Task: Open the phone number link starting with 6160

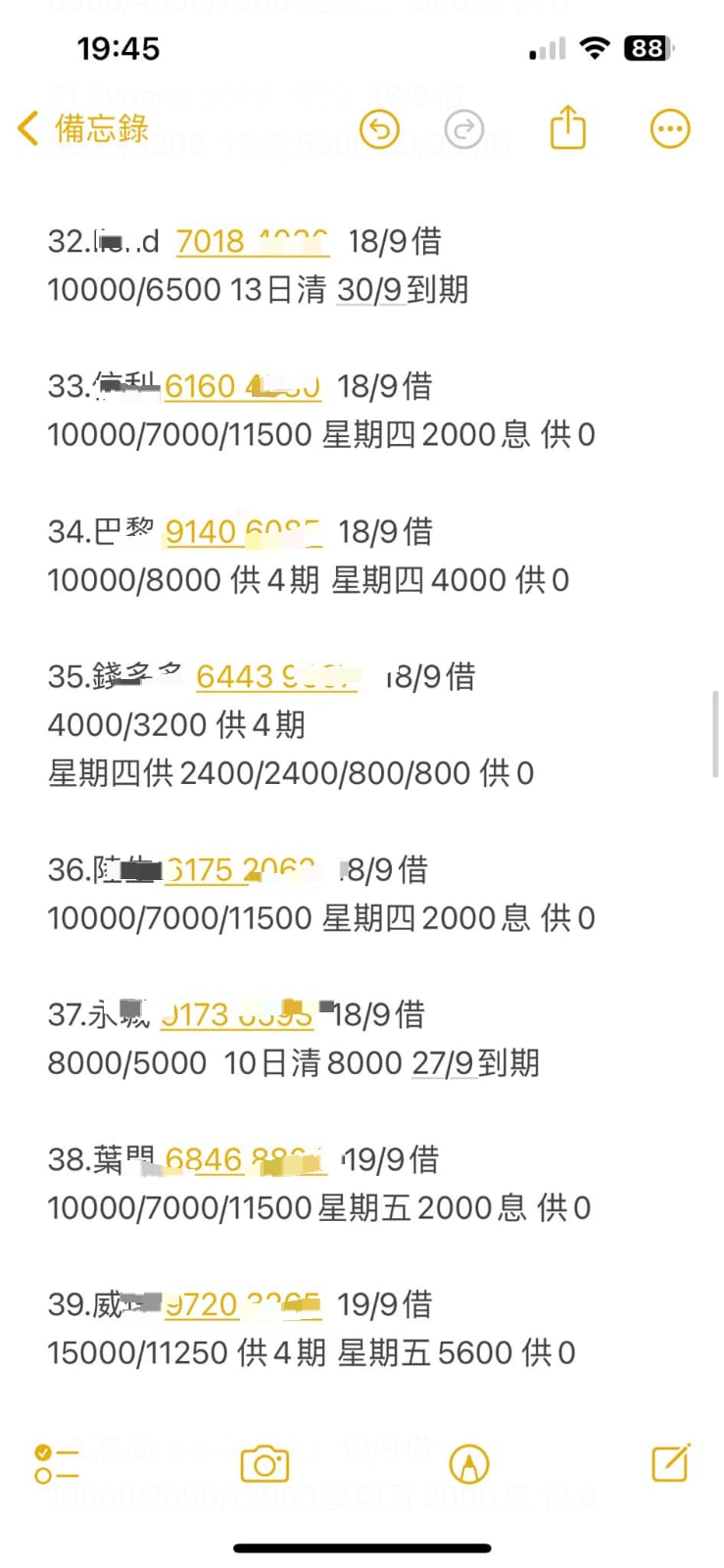Action: point(241,386)
